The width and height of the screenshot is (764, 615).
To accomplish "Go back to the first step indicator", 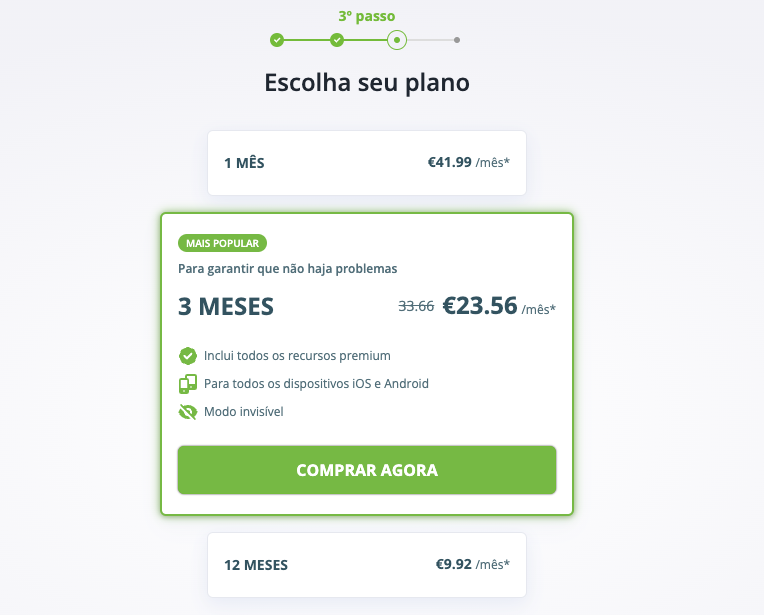I will 277,40.
